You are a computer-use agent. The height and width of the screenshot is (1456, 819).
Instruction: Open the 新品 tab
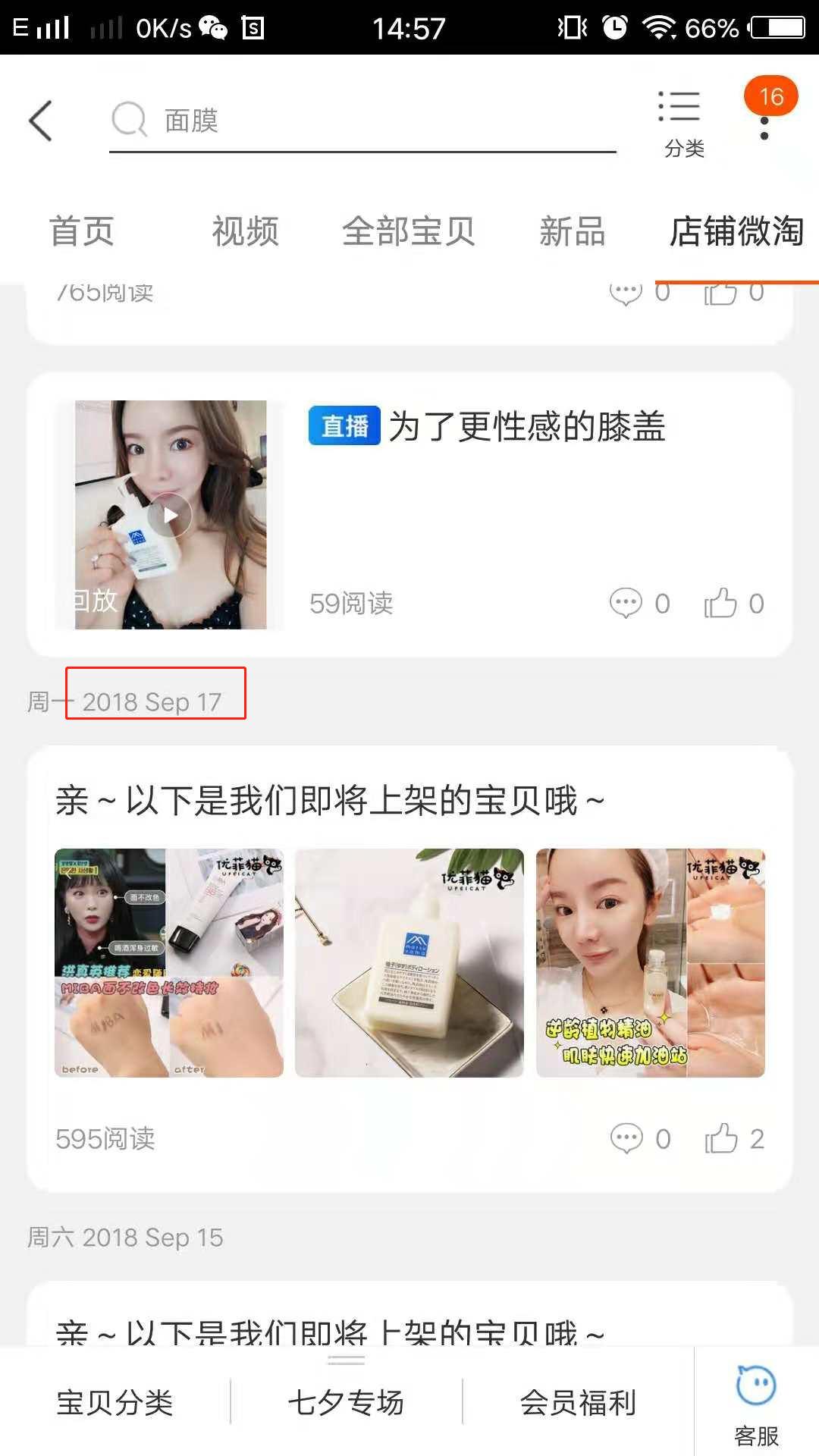coord(572,232)
